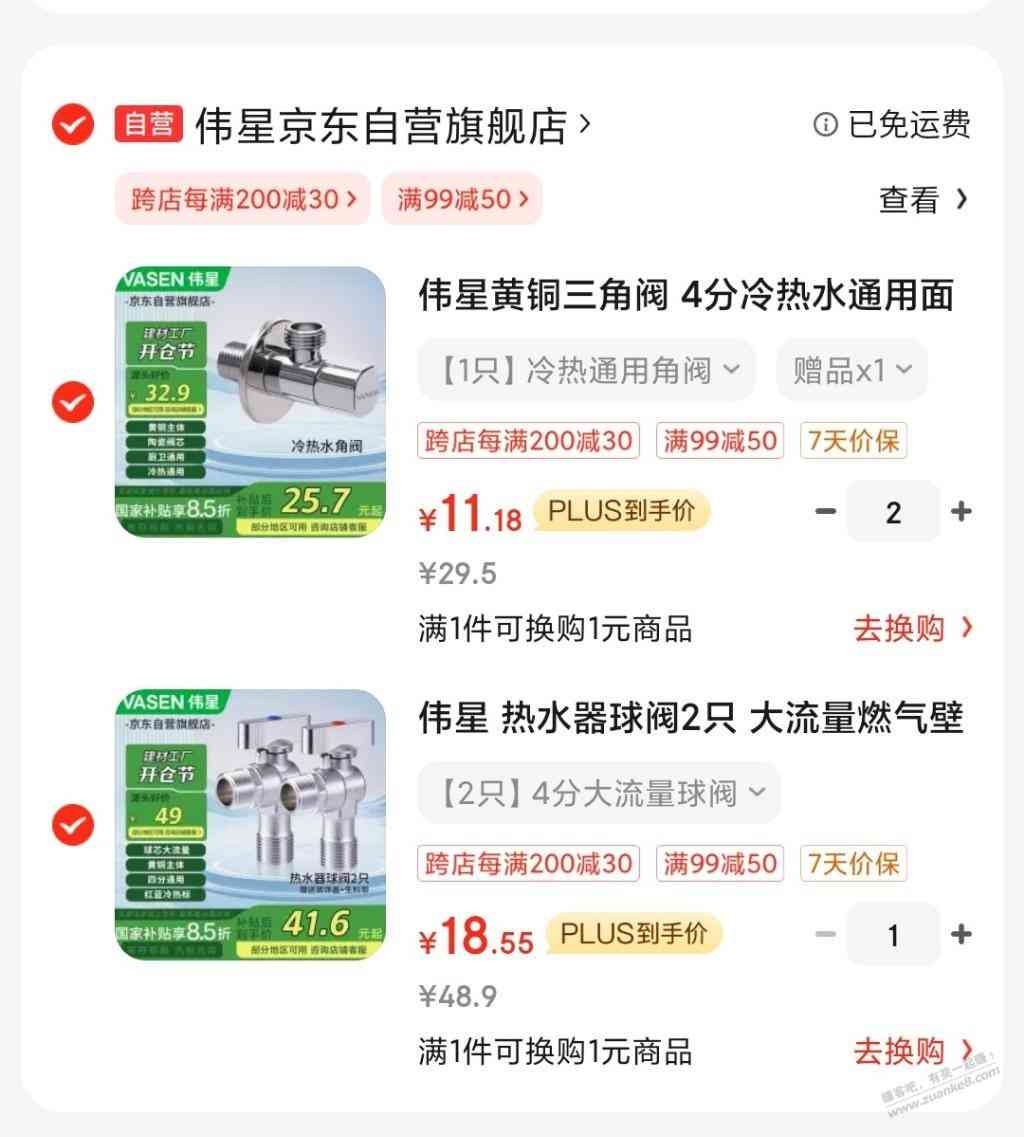
Task: Tap 去换购 under the 黄铜三角阀
Action: point(911,628)
